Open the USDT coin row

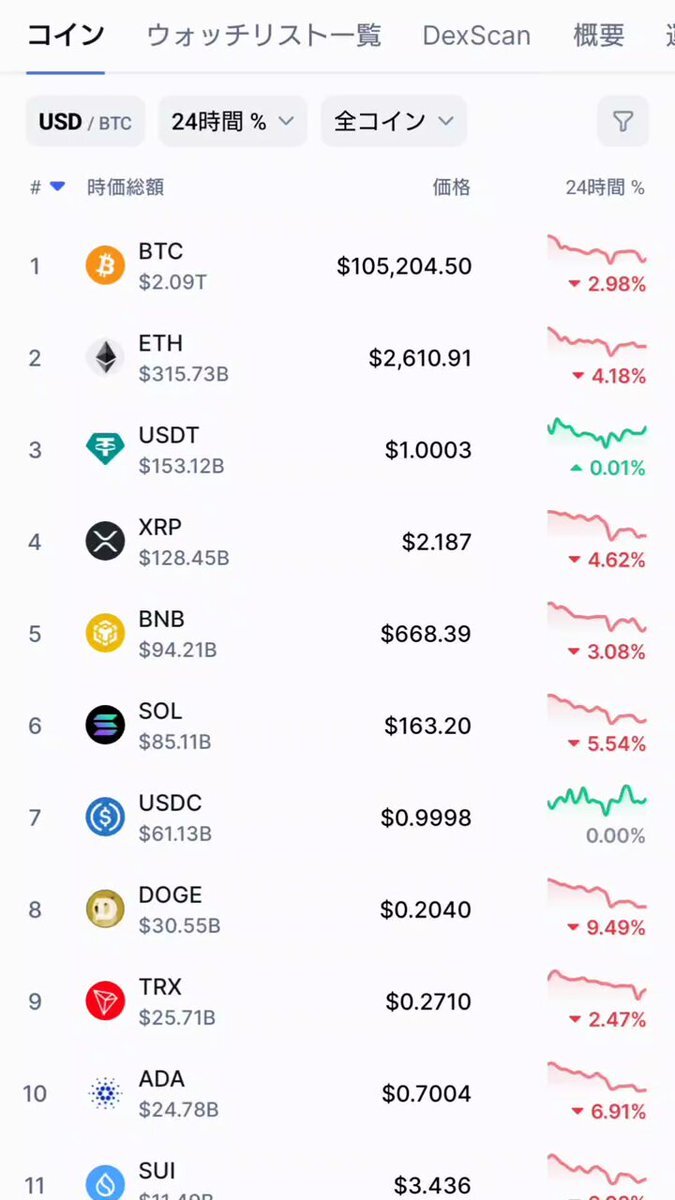[337, 450]
